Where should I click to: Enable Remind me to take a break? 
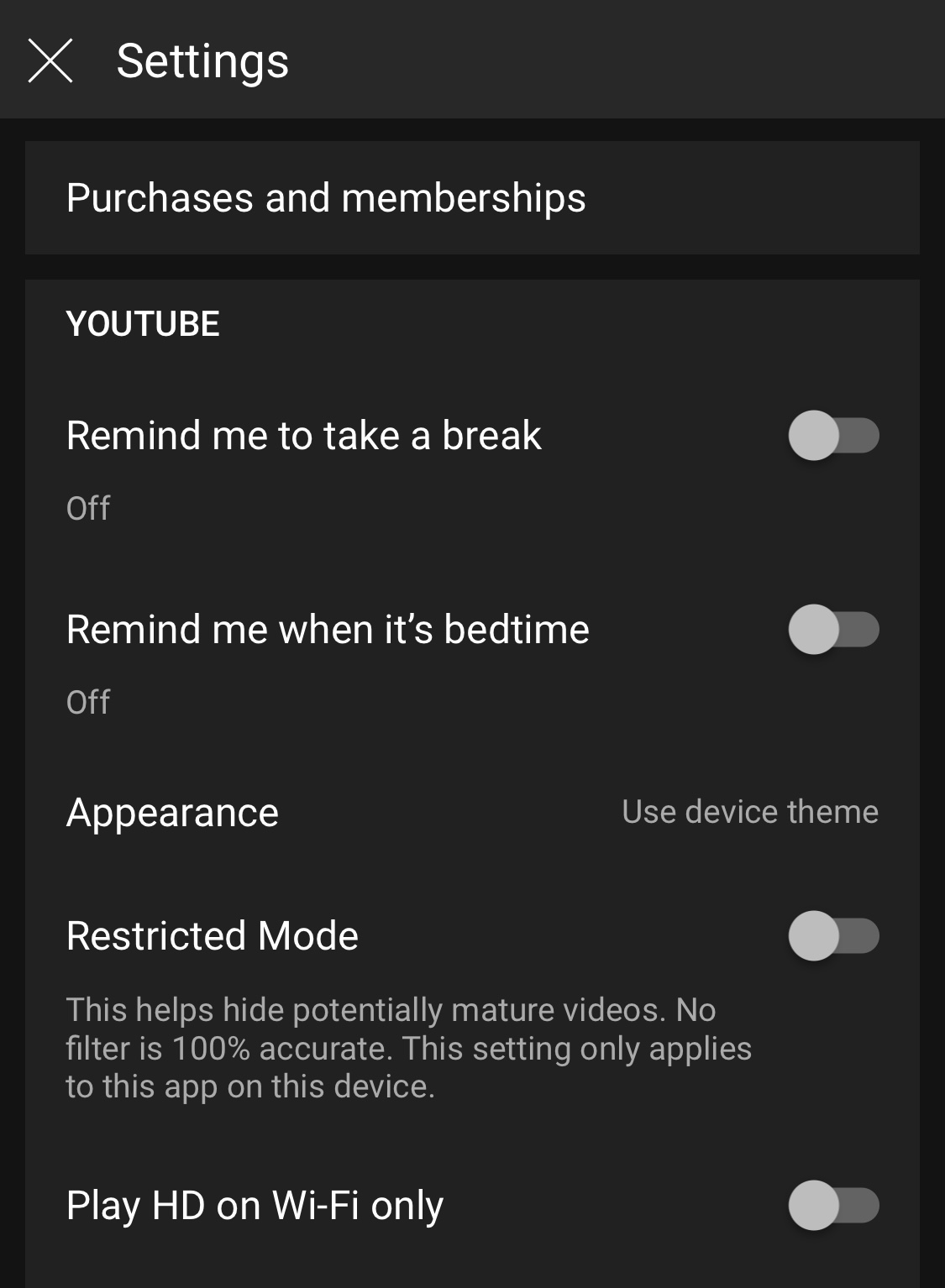coord(832,436)
